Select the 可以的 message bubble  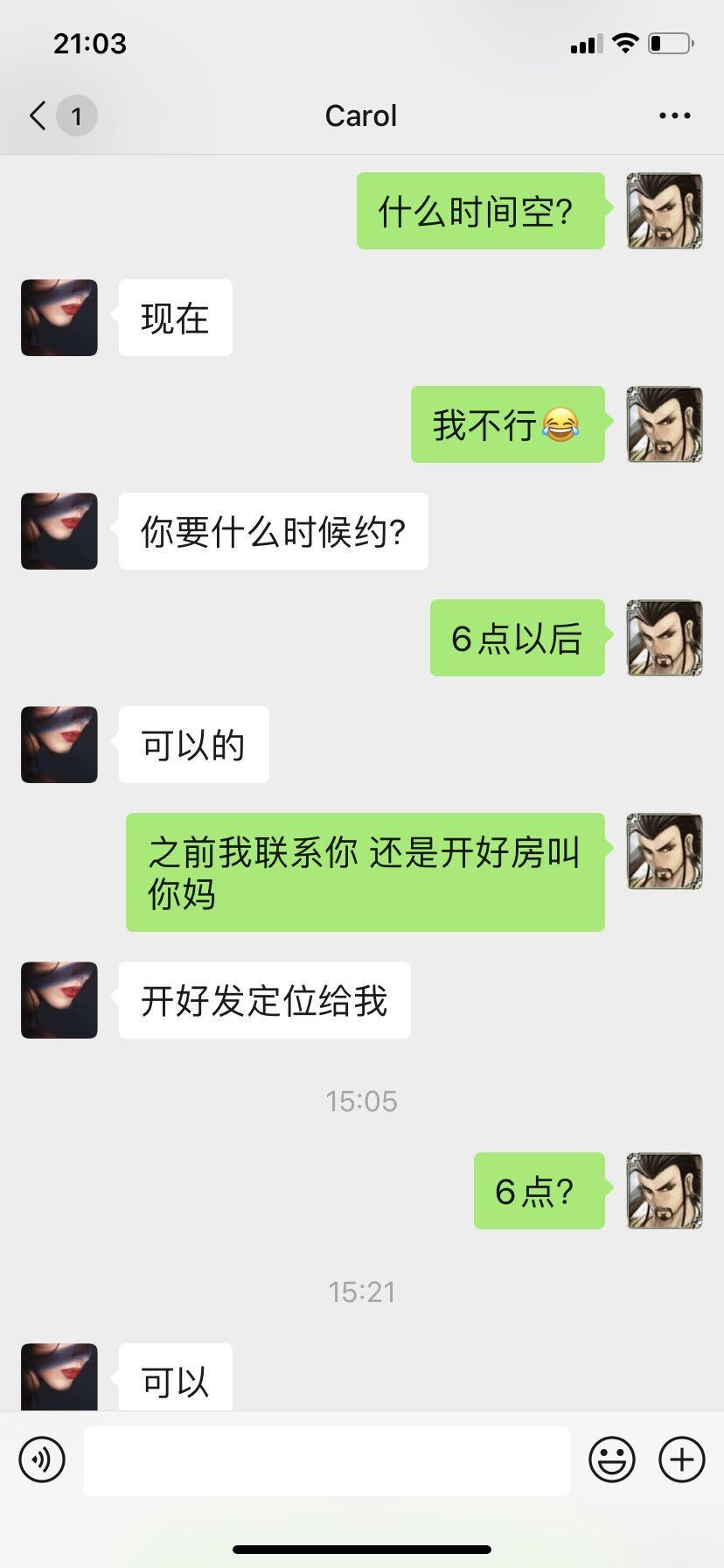193,744
